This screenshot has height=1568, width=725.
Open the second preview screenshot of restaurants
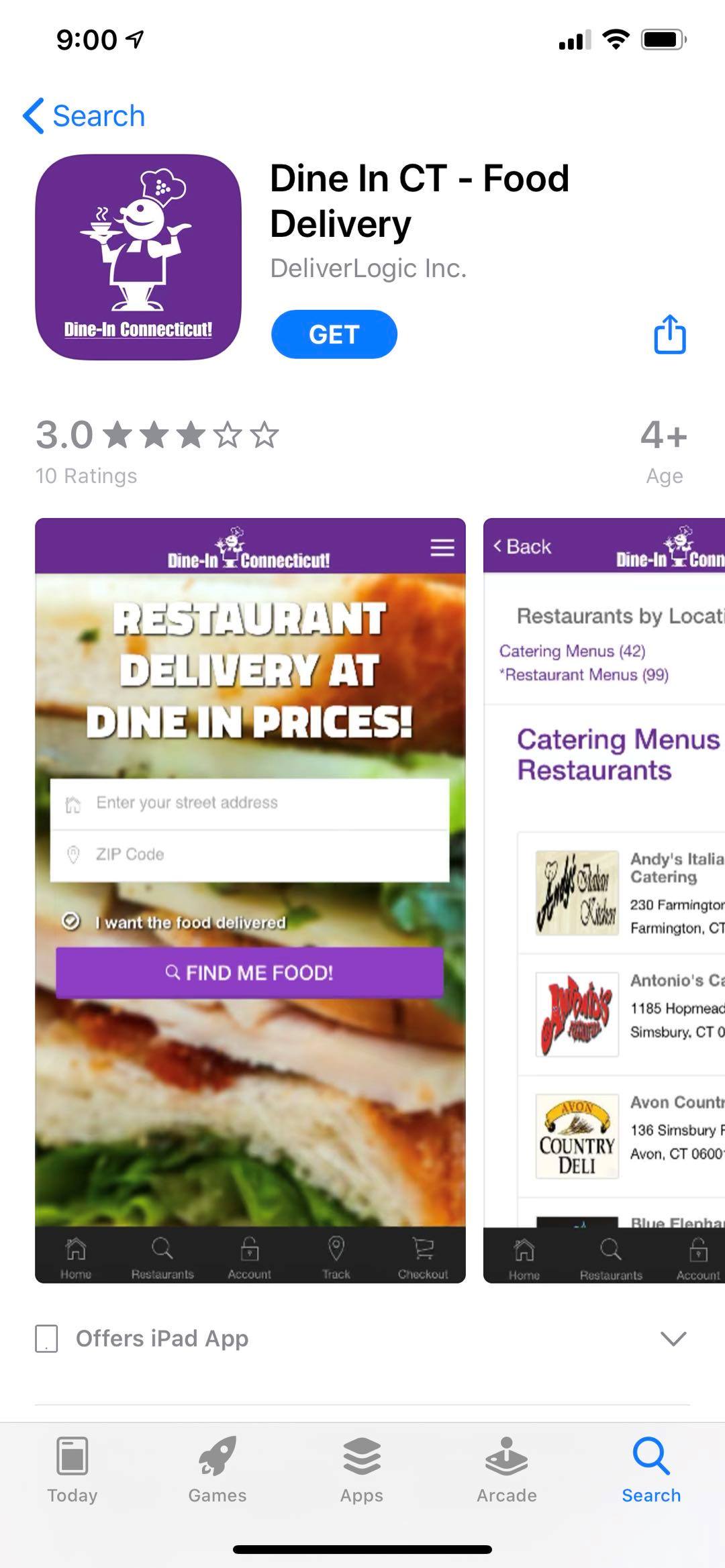tap(604, 899)
